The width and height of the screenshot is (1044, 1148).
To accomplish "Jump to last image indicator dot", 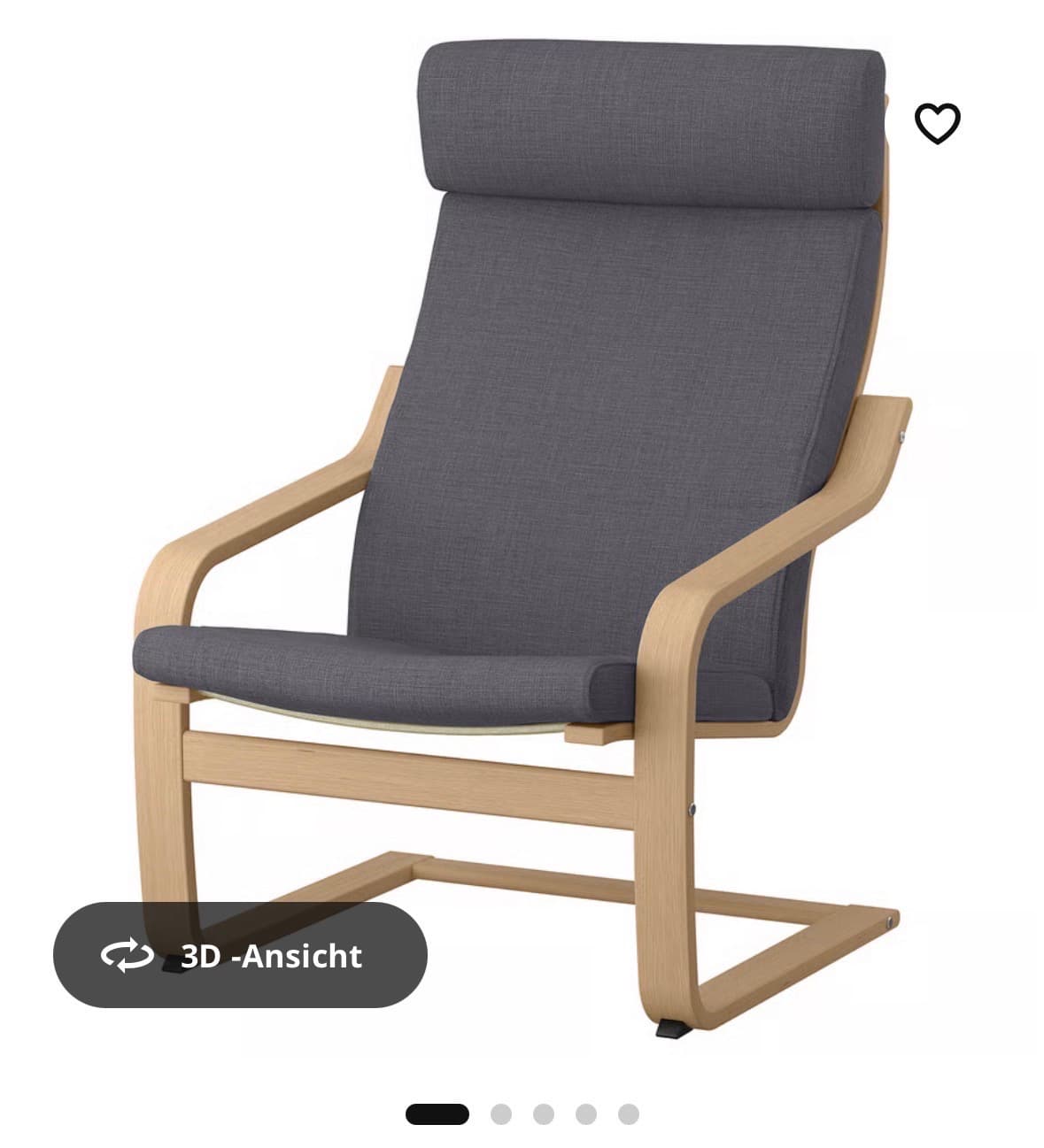I will tap(629, 1113).
